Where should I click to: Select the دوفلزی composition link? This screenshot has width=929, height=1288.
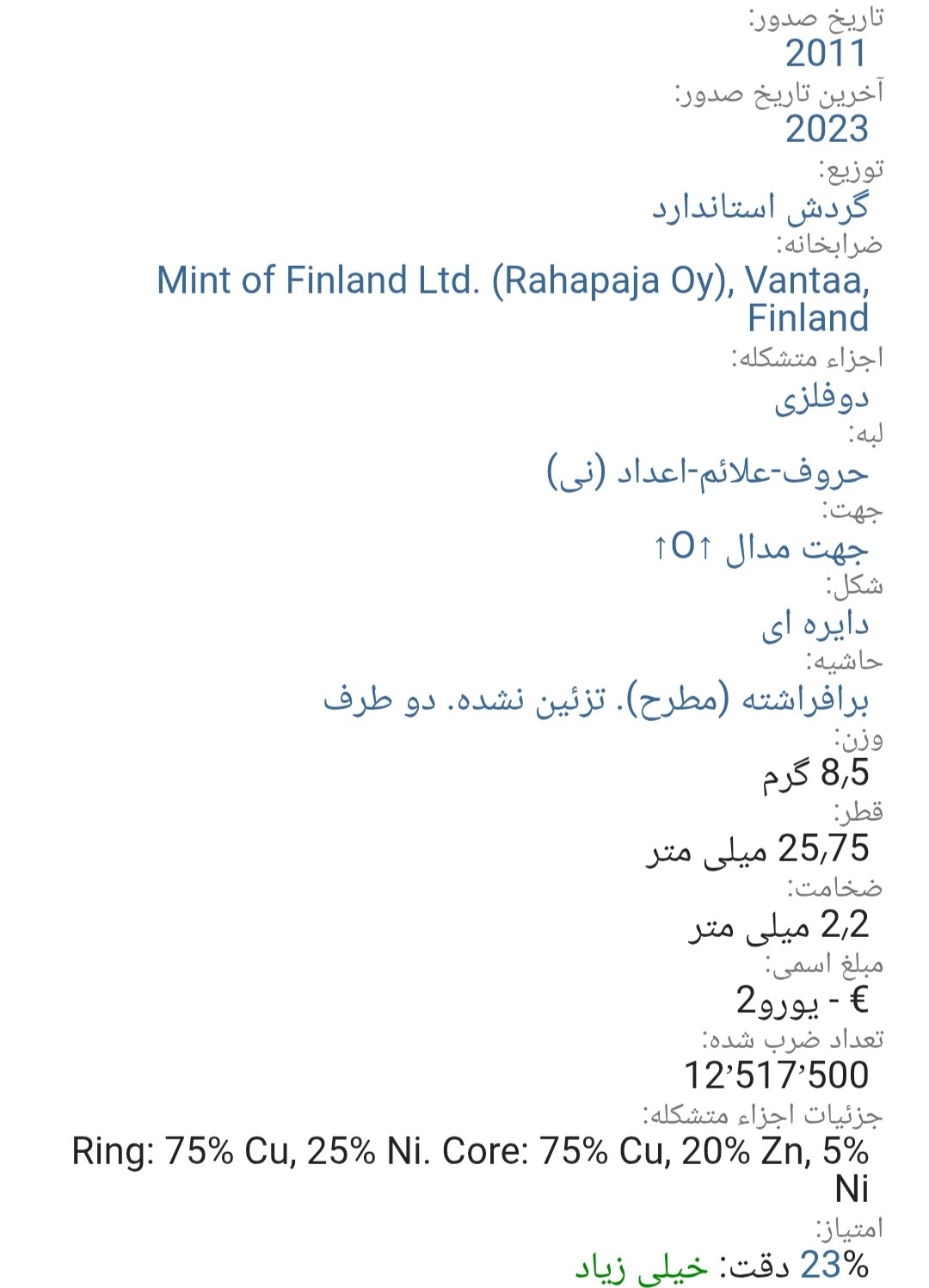[x=821, y=397]
